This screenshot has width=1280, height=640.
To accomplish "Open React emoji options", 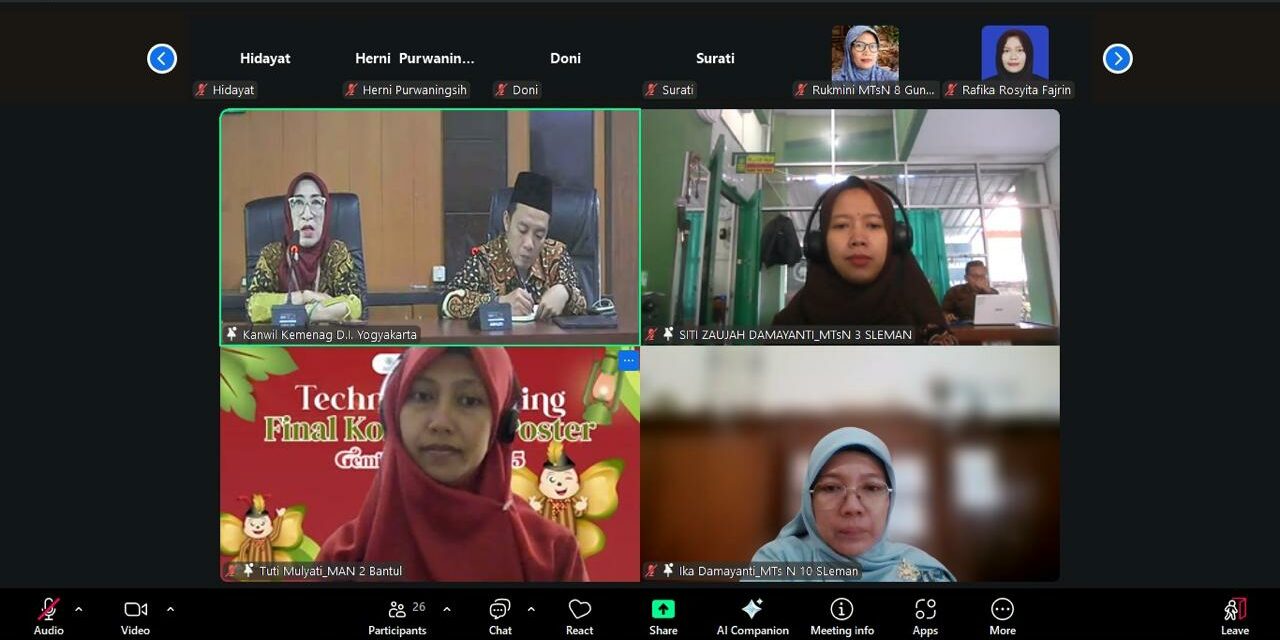I will tap(579, 615).
